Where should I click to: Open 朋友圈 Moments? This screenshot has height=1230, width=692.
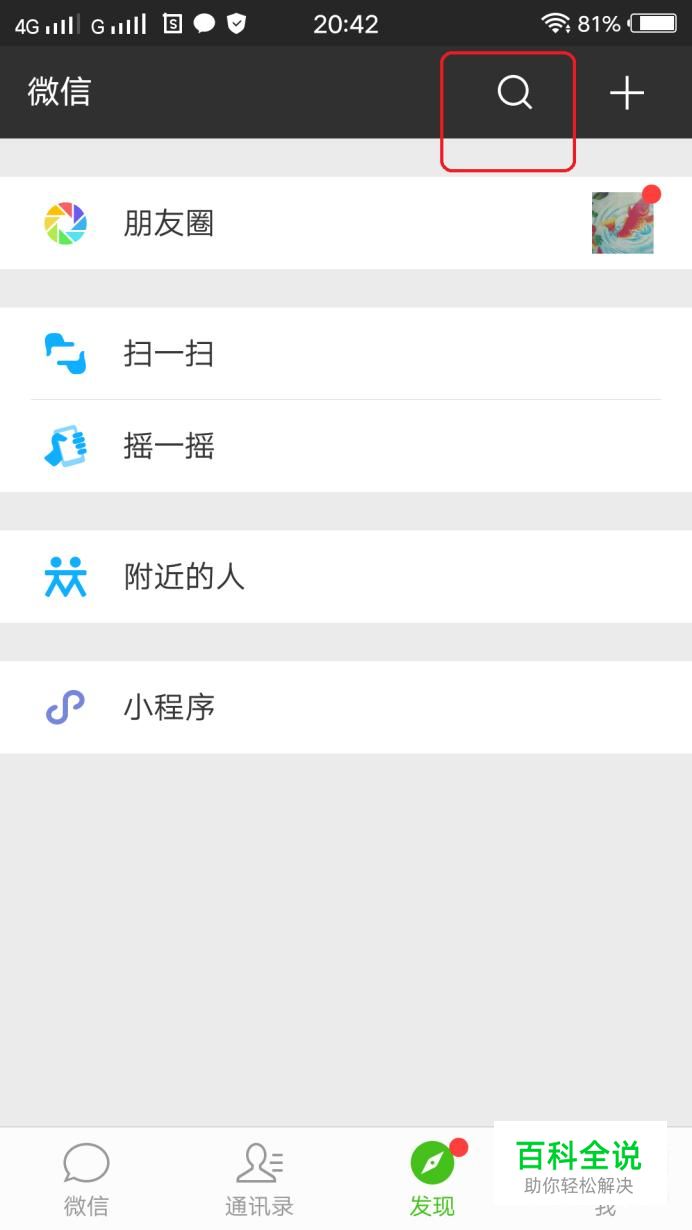(346, 223)
